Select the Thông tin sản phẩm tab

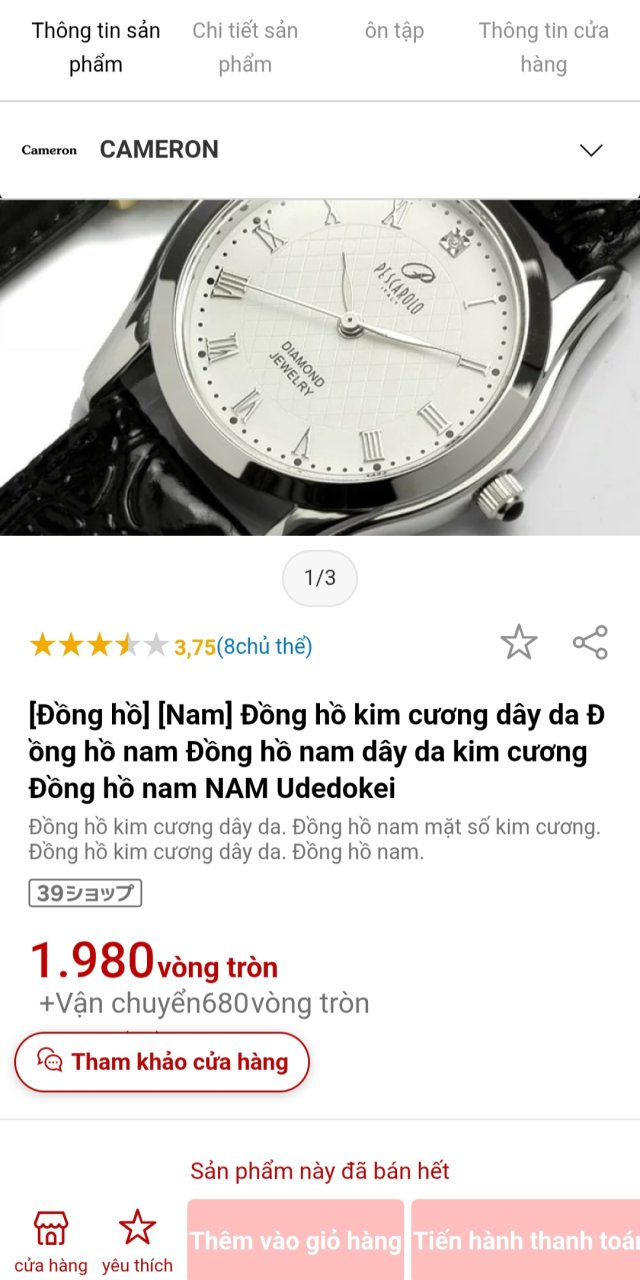click(x=96, y=47)
